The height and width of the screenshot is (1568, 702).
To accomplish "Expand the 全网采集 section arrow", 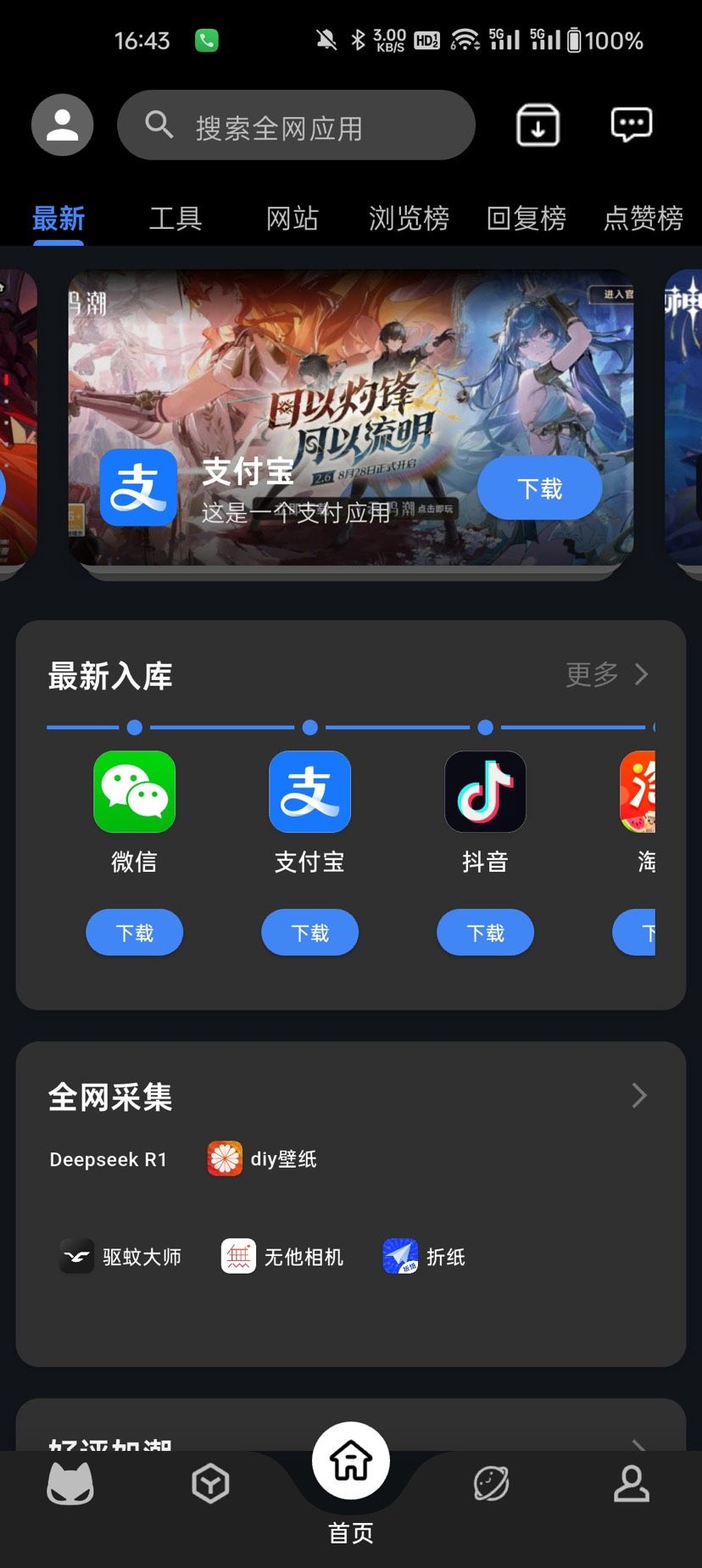I will pyautogui.click(x=639, y=1096).
